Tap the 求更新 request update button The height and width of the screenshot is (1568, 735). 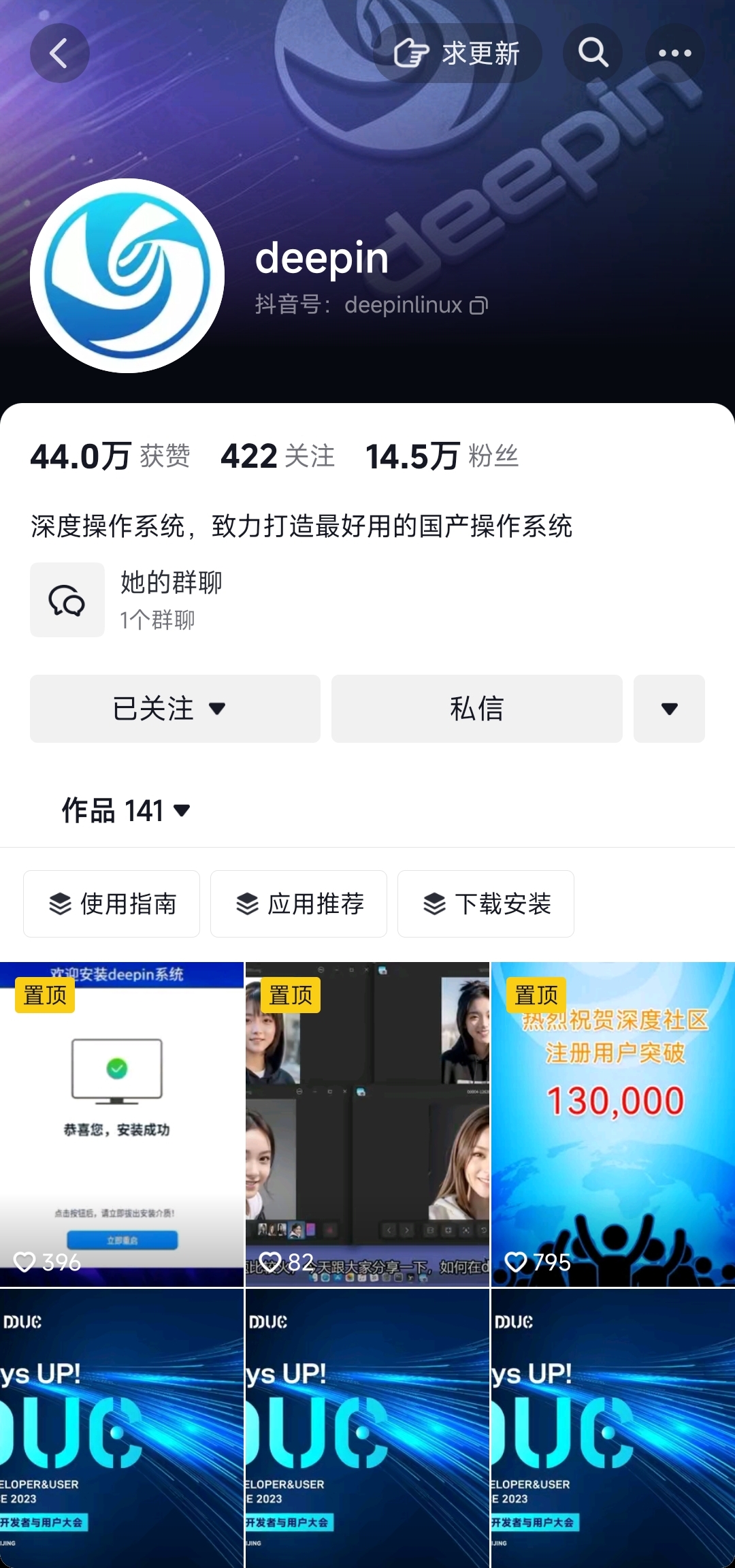point(457,53)
